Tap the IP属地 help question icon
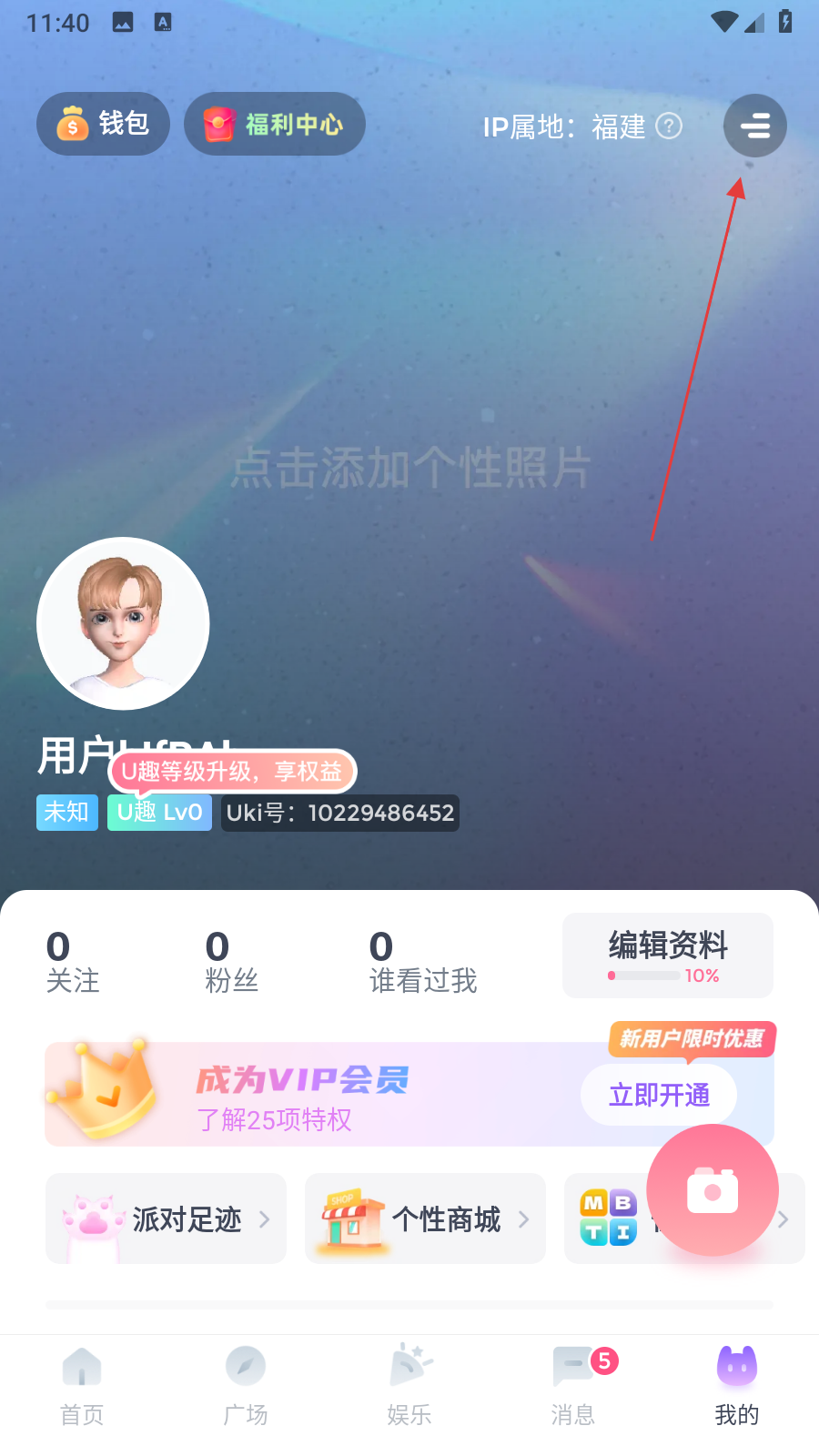 point(669,126)
